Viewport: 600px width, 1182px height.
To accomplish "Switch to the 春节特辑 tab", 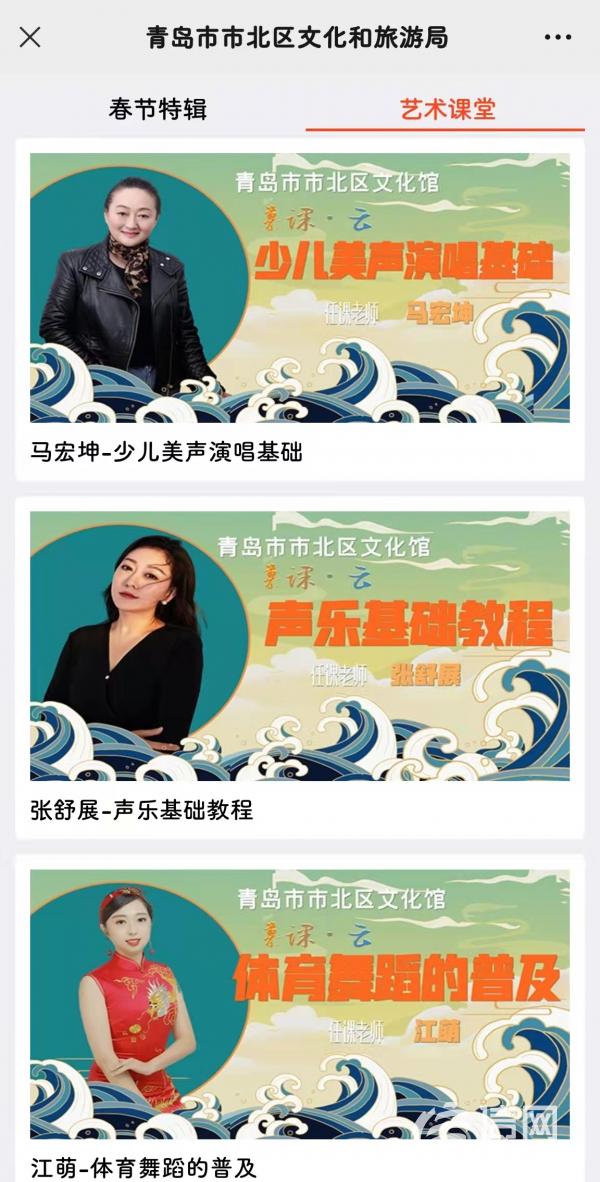I will [x=157, y=109].
